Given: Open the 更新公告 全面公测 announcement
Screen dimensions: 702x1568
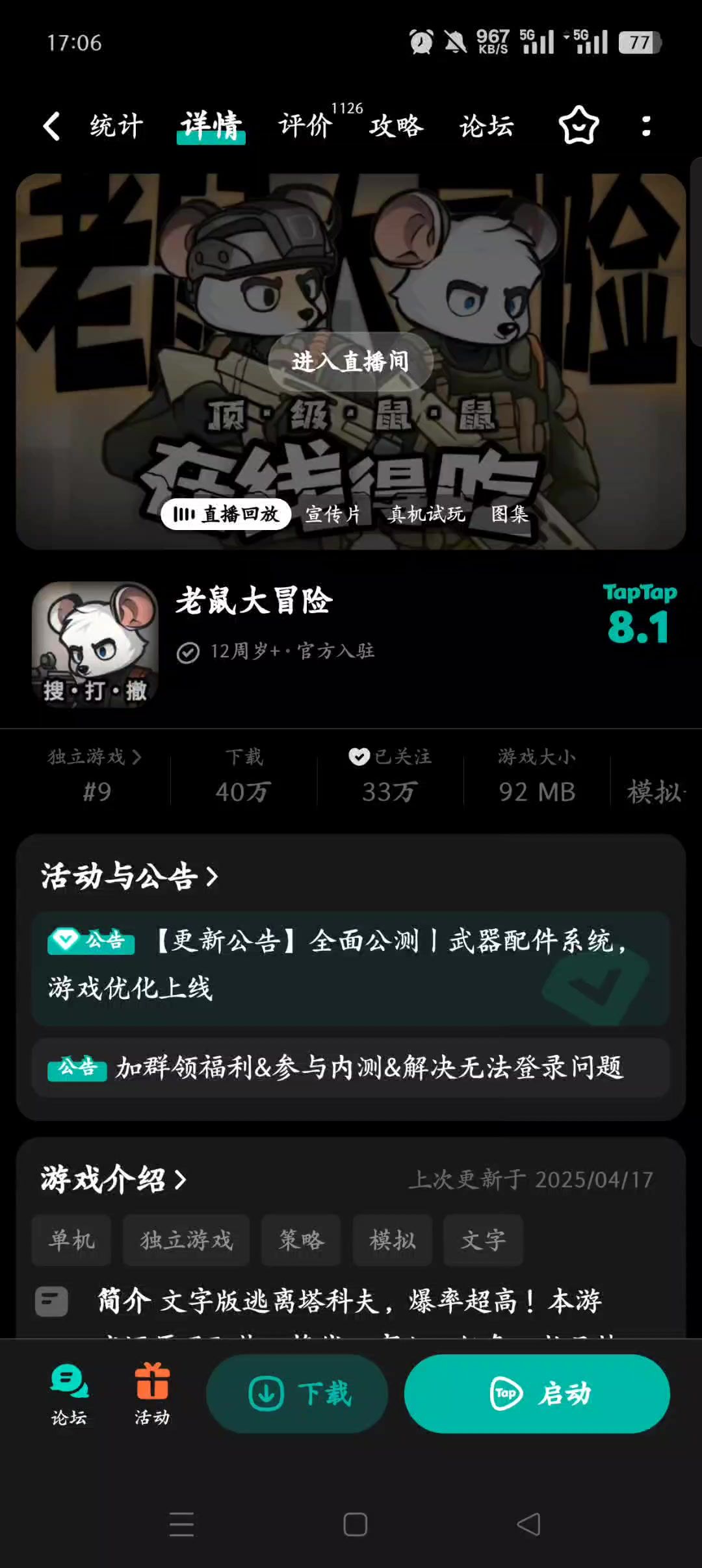Looking at the screenshot, I should pos(350,965).
